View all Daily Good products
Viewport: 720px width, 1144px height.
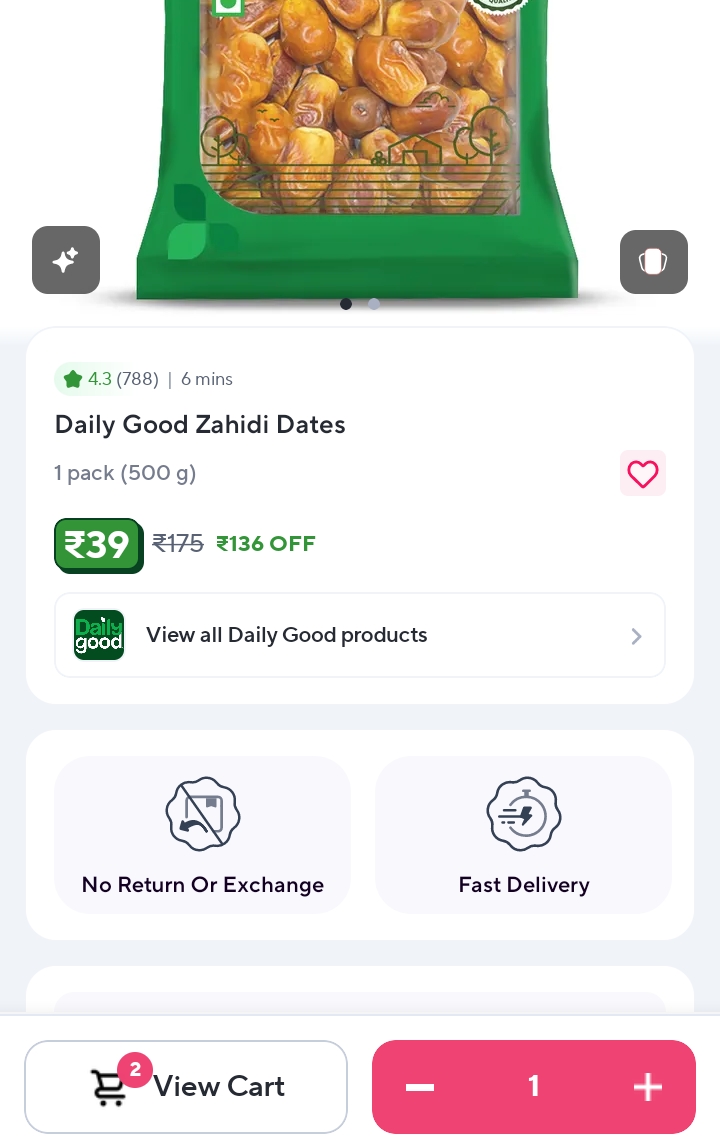coord(360,635)
